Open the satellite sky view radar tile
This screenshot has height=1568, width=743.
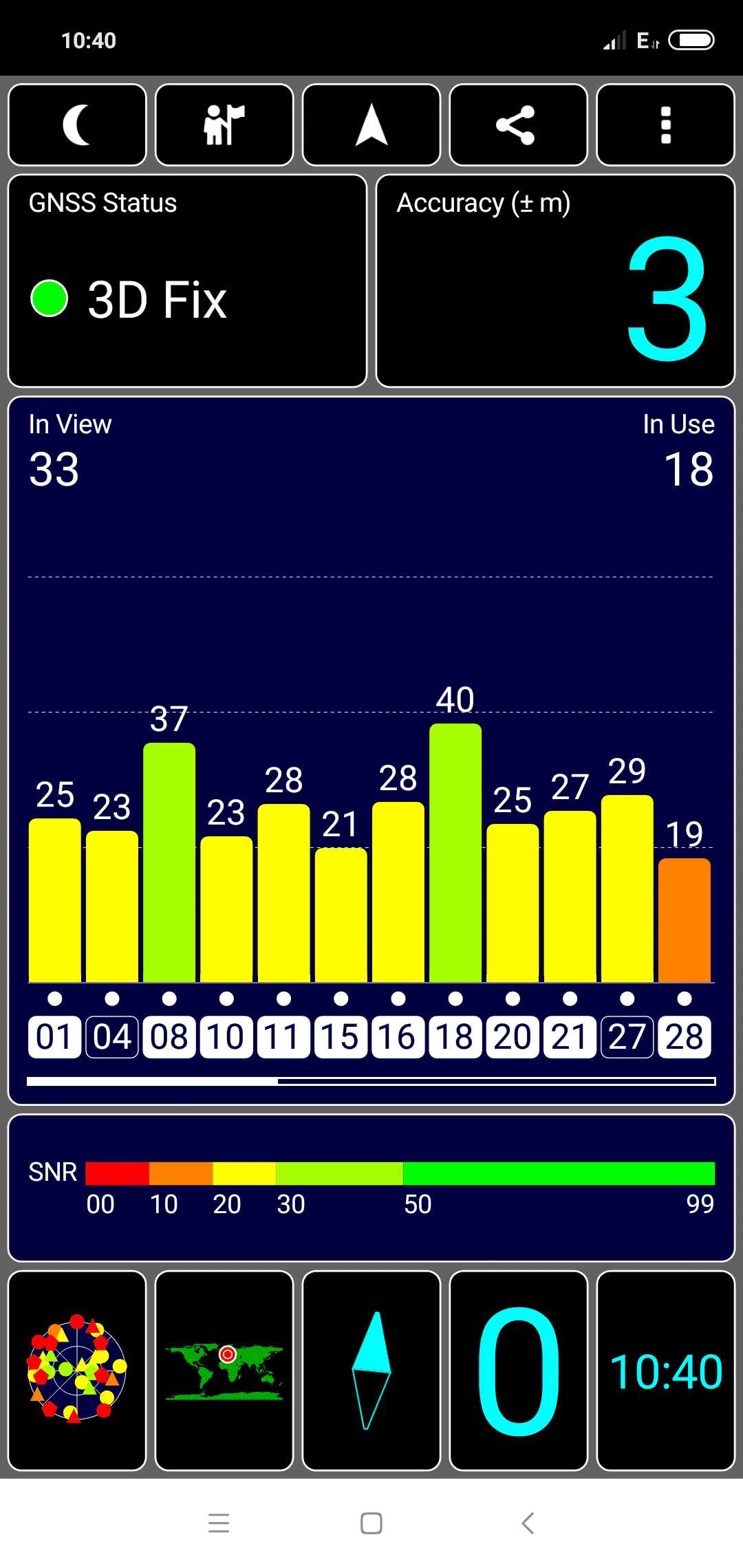point(77,1371)
